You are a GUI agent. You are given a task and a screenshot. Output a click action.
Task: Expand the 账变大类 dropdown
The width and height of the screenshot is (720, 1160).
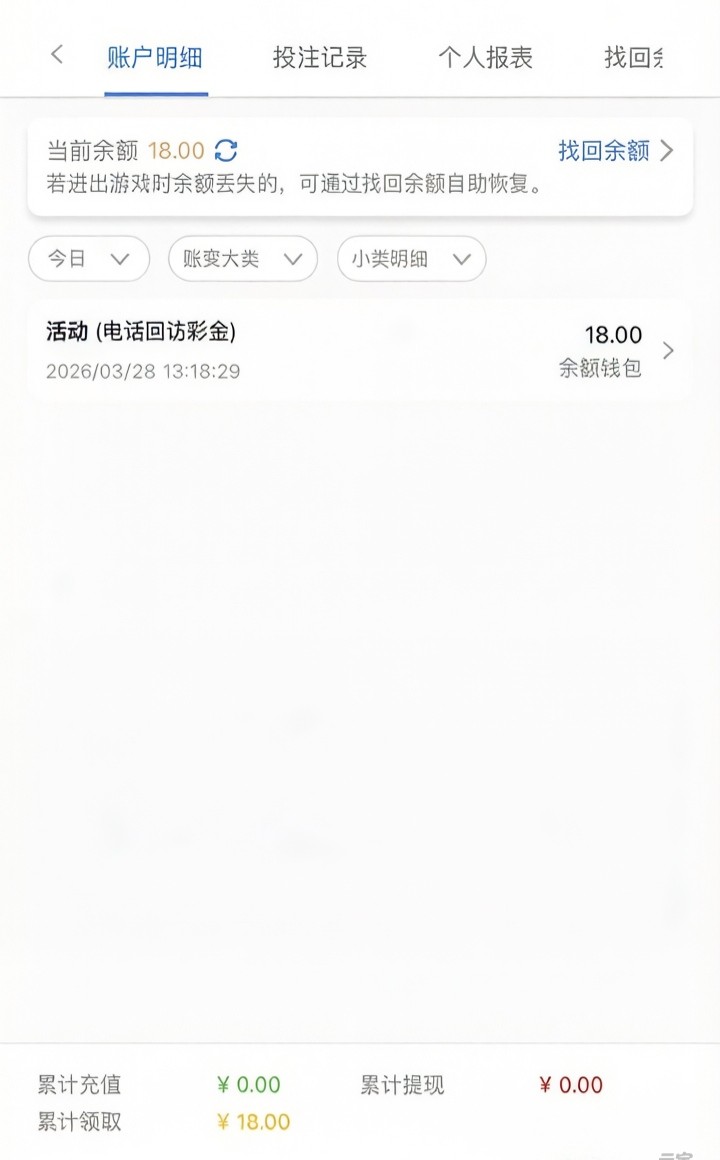point(242,259)
